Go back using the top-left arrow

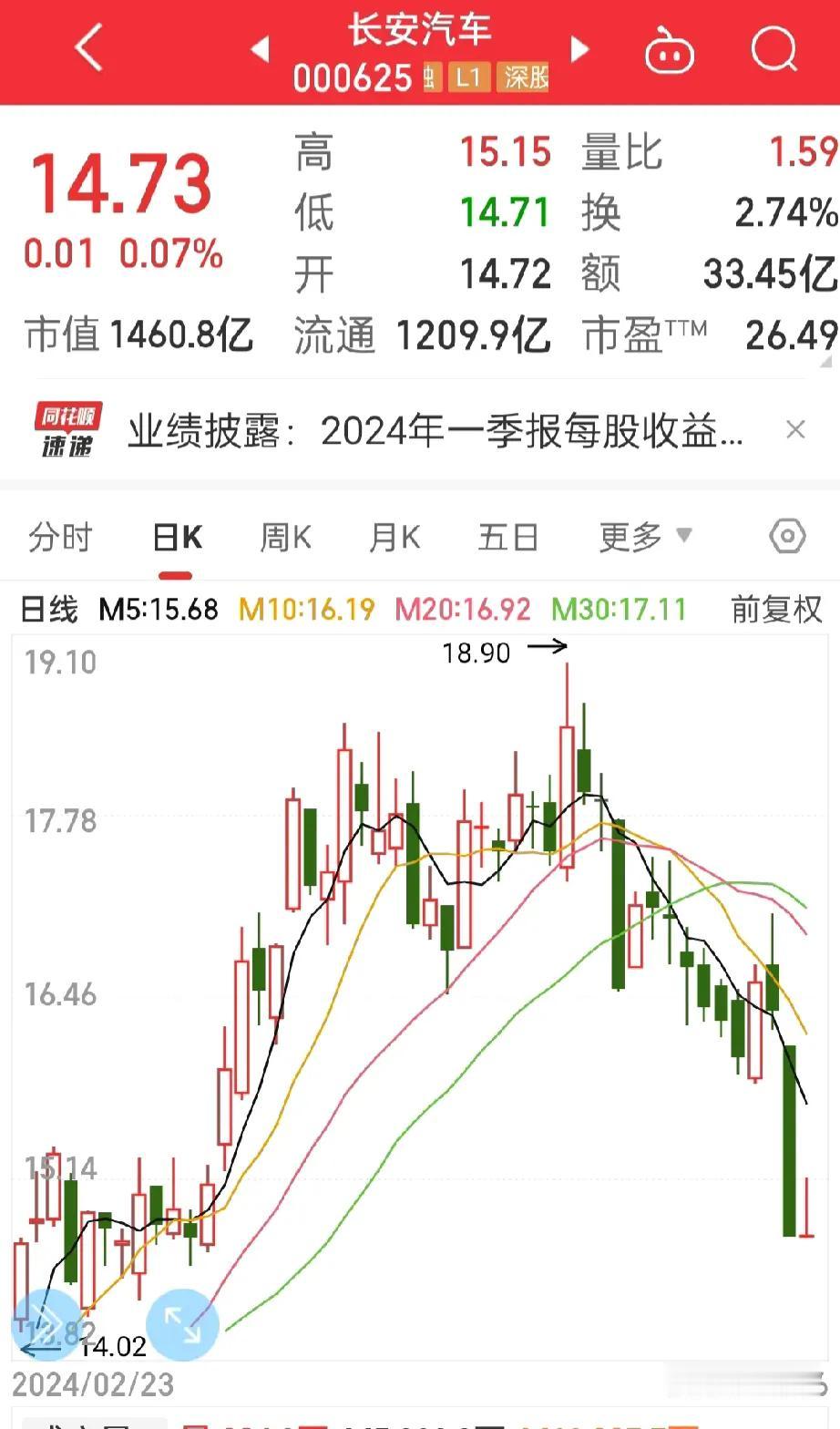(88, 47)
